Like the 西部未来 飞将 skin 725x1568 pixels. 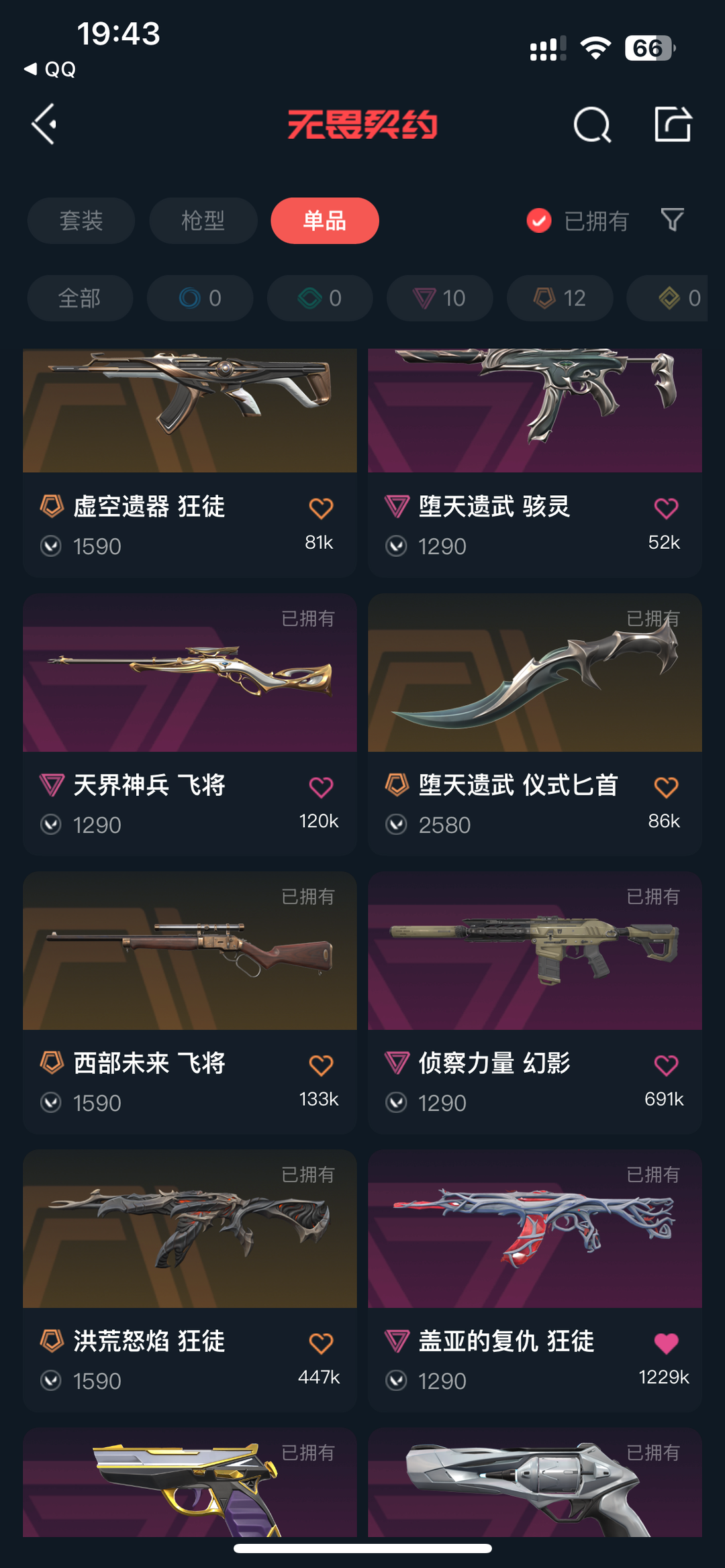tap(321, 1065)
